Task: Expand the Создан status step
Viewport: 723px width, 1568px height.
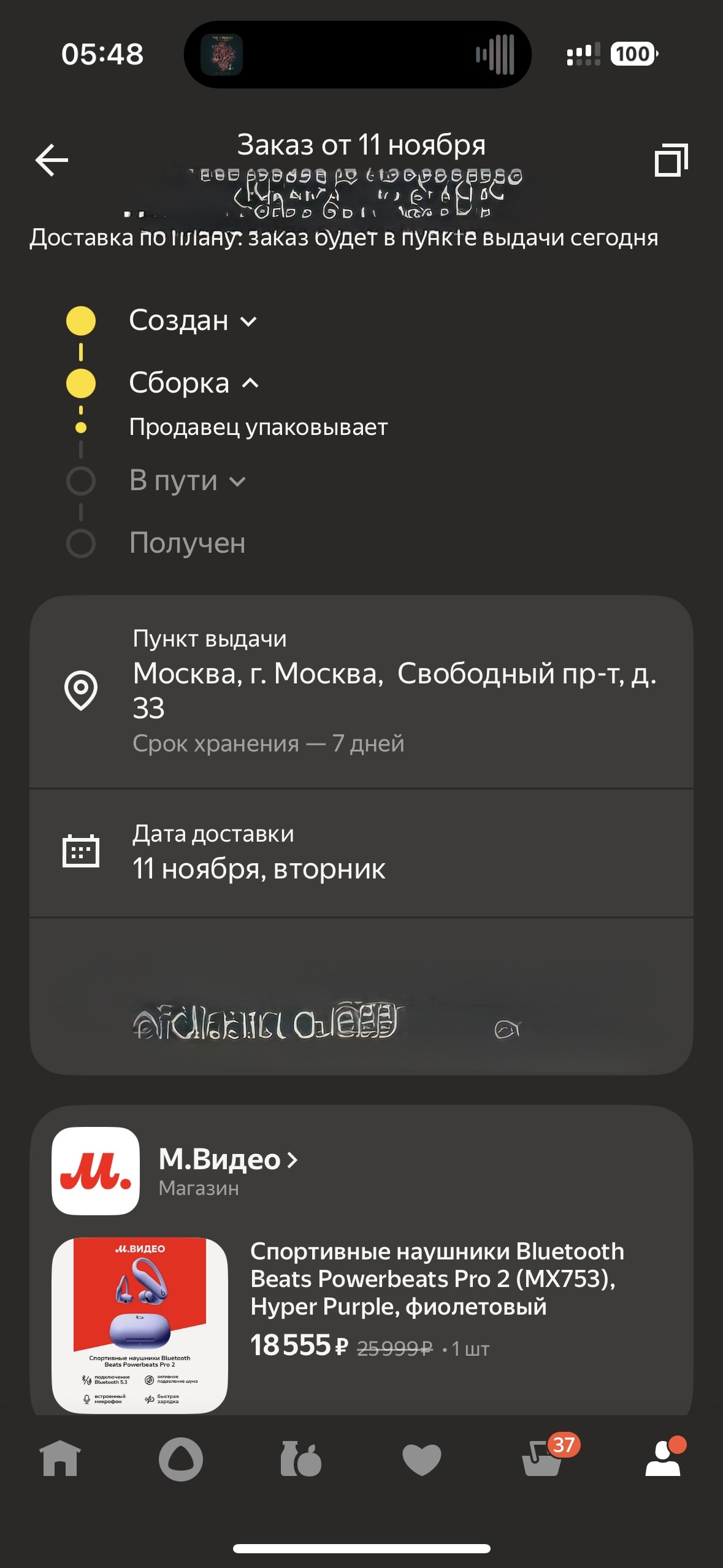Action: (x=193, y=321)
